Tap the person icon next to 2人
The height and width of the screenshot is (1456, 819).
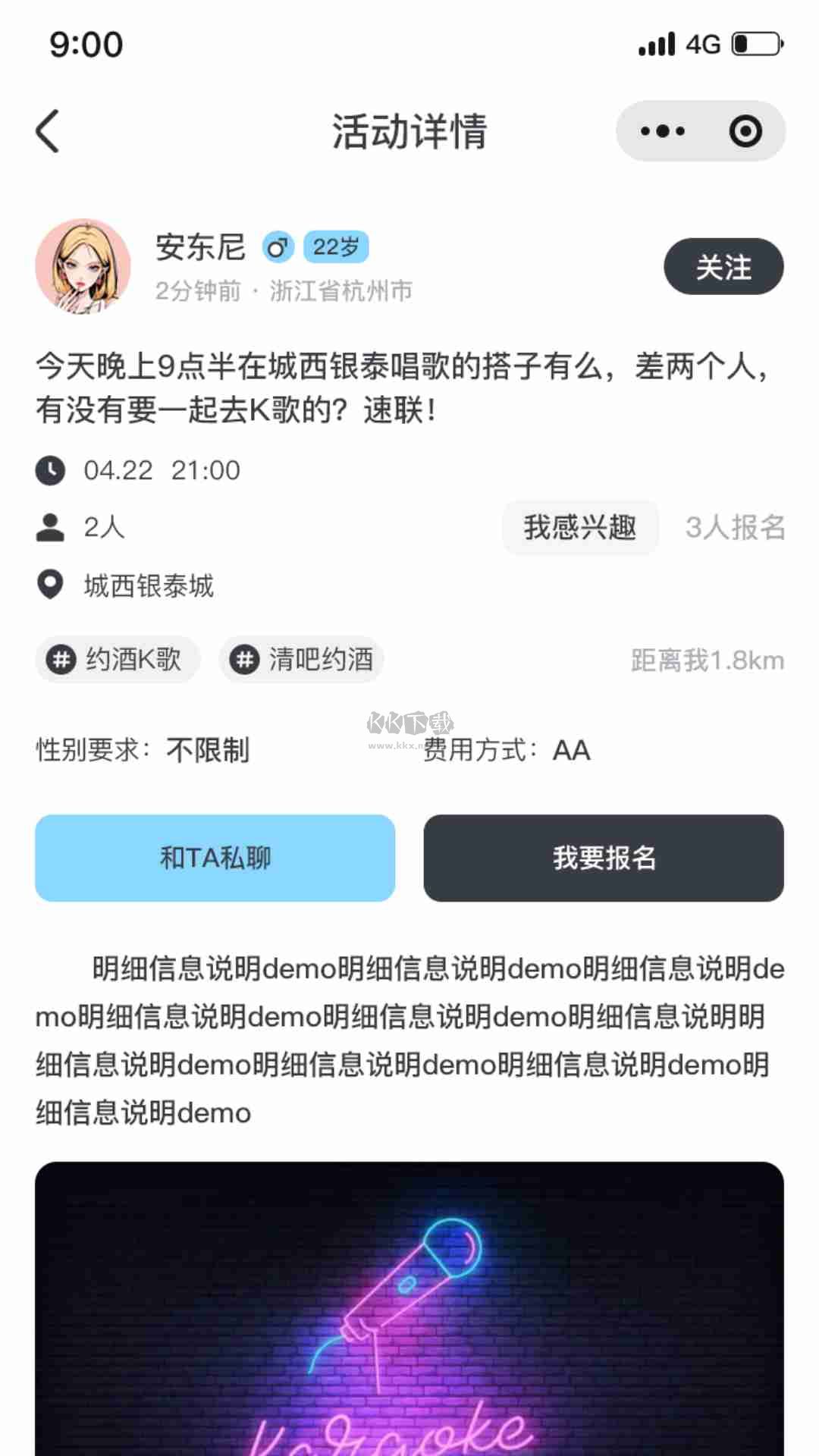[x=51, y=529]
